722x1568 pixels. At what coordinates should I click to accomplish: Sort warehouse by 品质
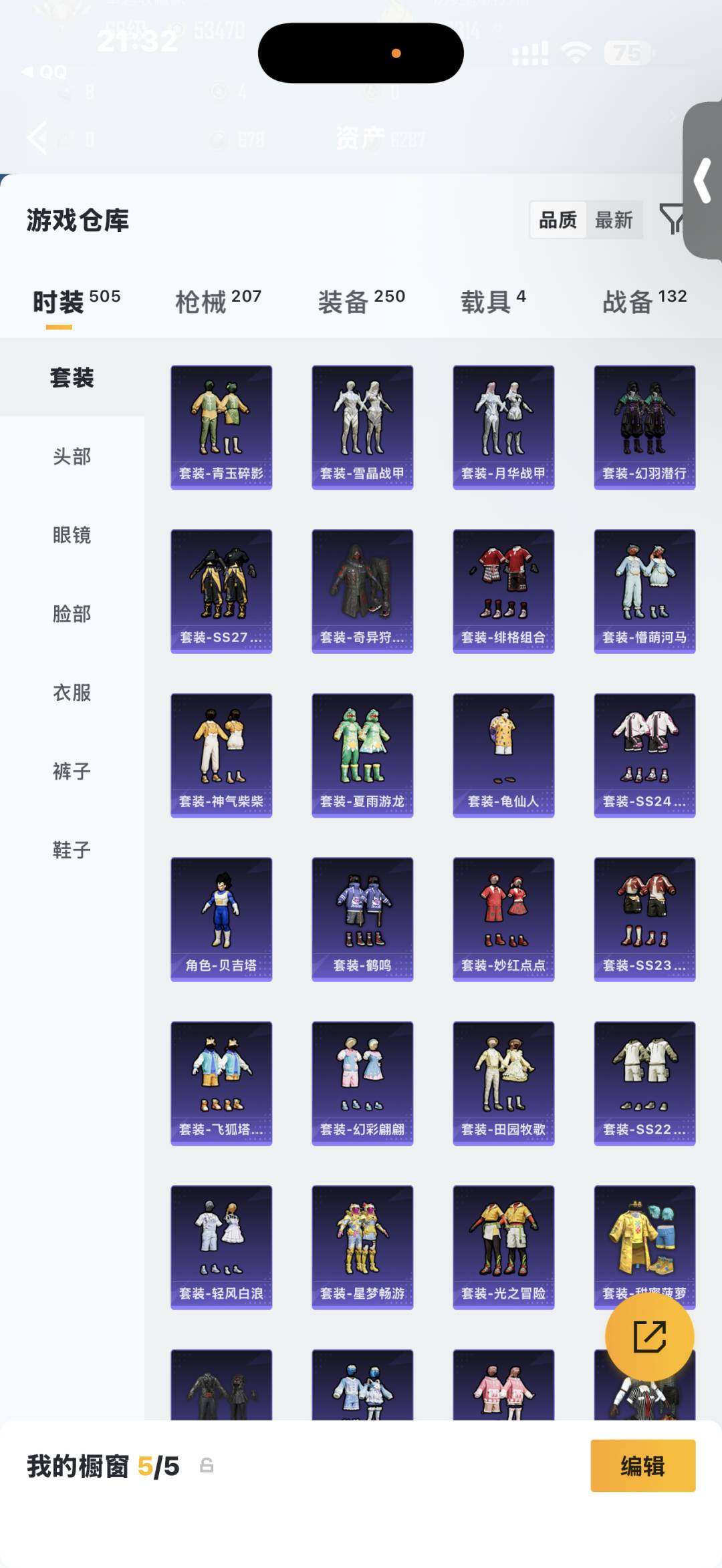tap(558, 220)
